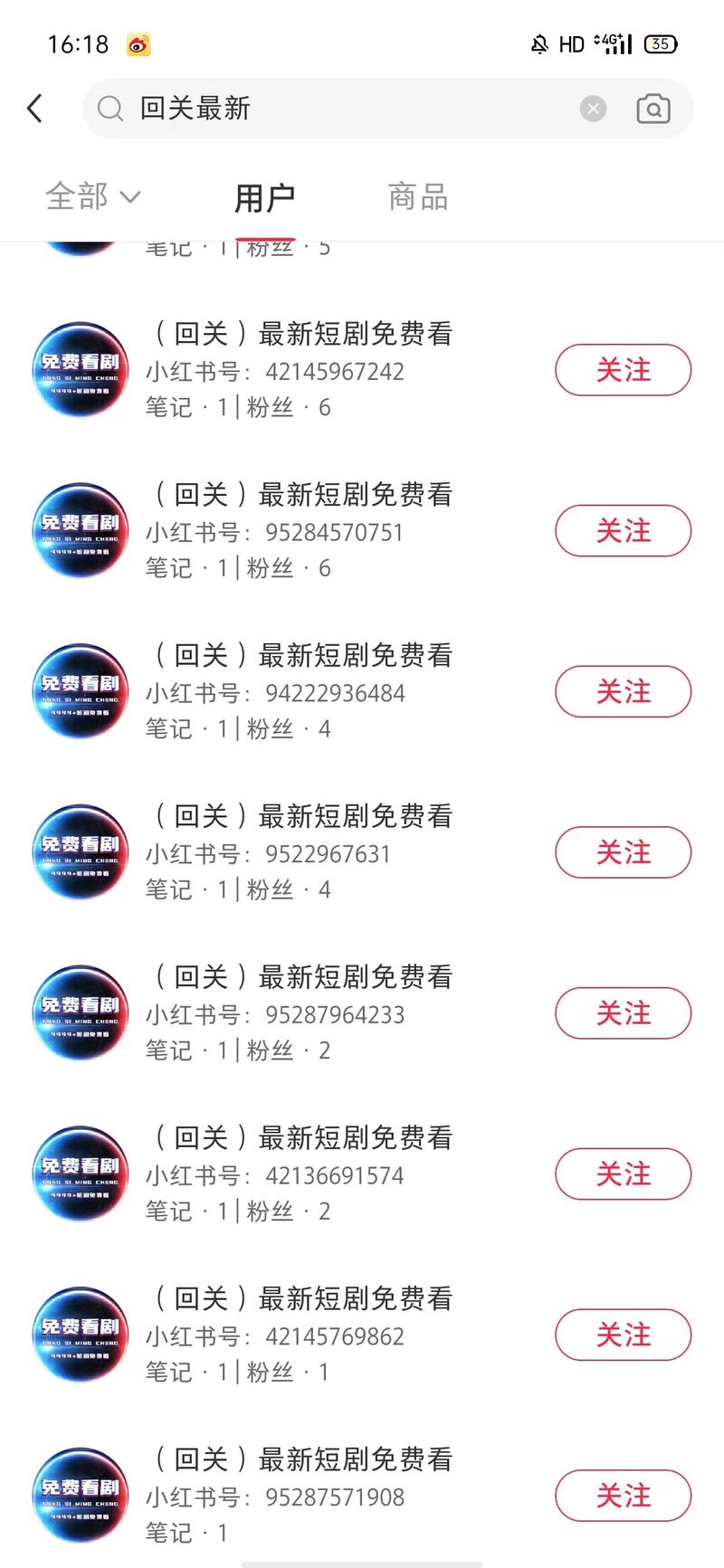Tap the back arrow icon
This screenshot has width=724, height=1568.
(x=34, y=108)
